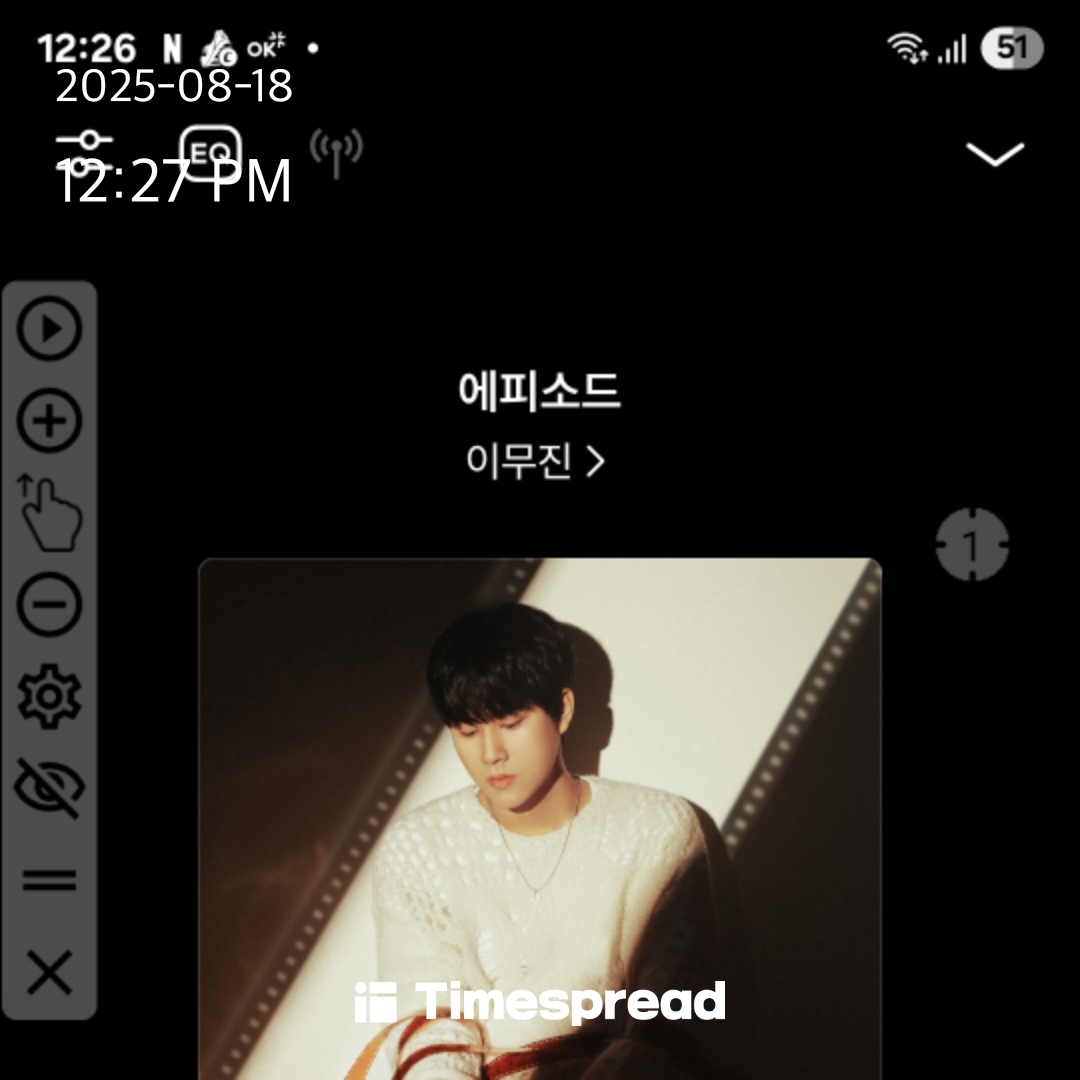The image size is (1080, 1080).
Task: Add a swipe gesture with hand icon
Action: coord(50,513)
